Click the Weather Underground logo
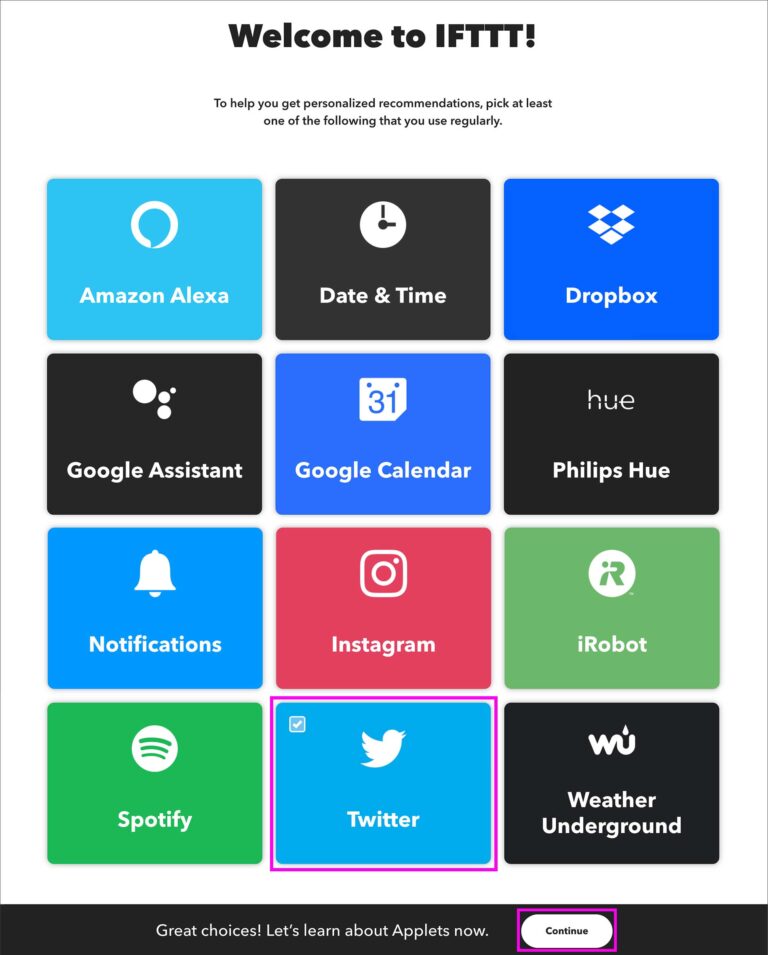Screen dimensions: 768x955 click(611, 742)
